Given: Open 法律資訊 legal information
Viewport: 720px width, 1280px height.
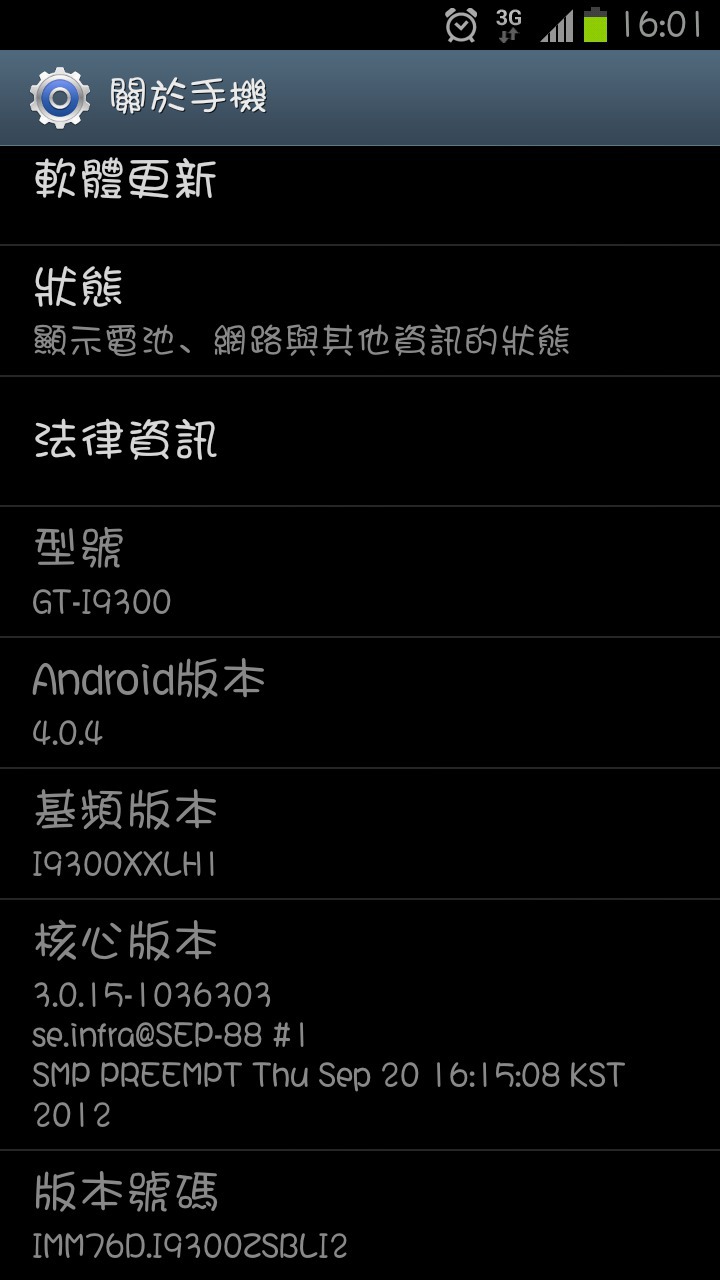Looking at the screenshot, I should pos(360,441).
